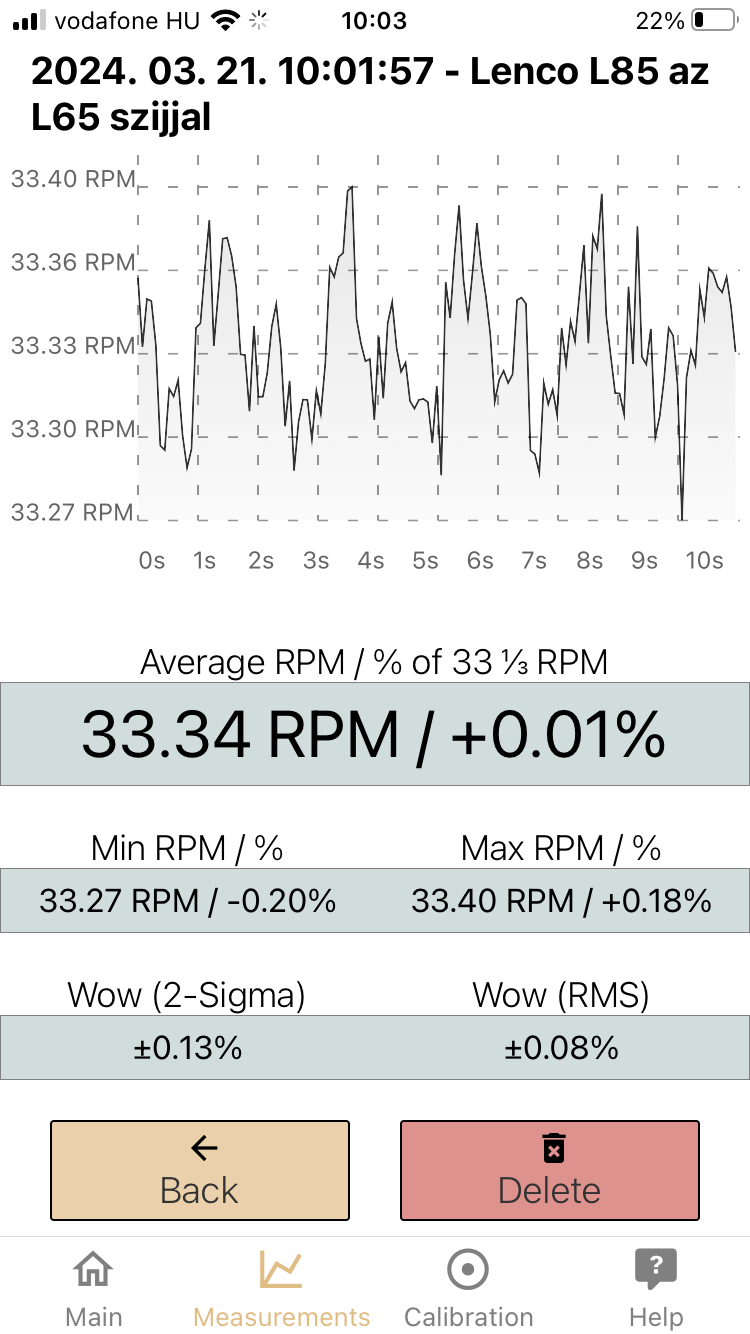Switch to the Calibration tab
The image size is (750, 1334).
pos(468,1289)
